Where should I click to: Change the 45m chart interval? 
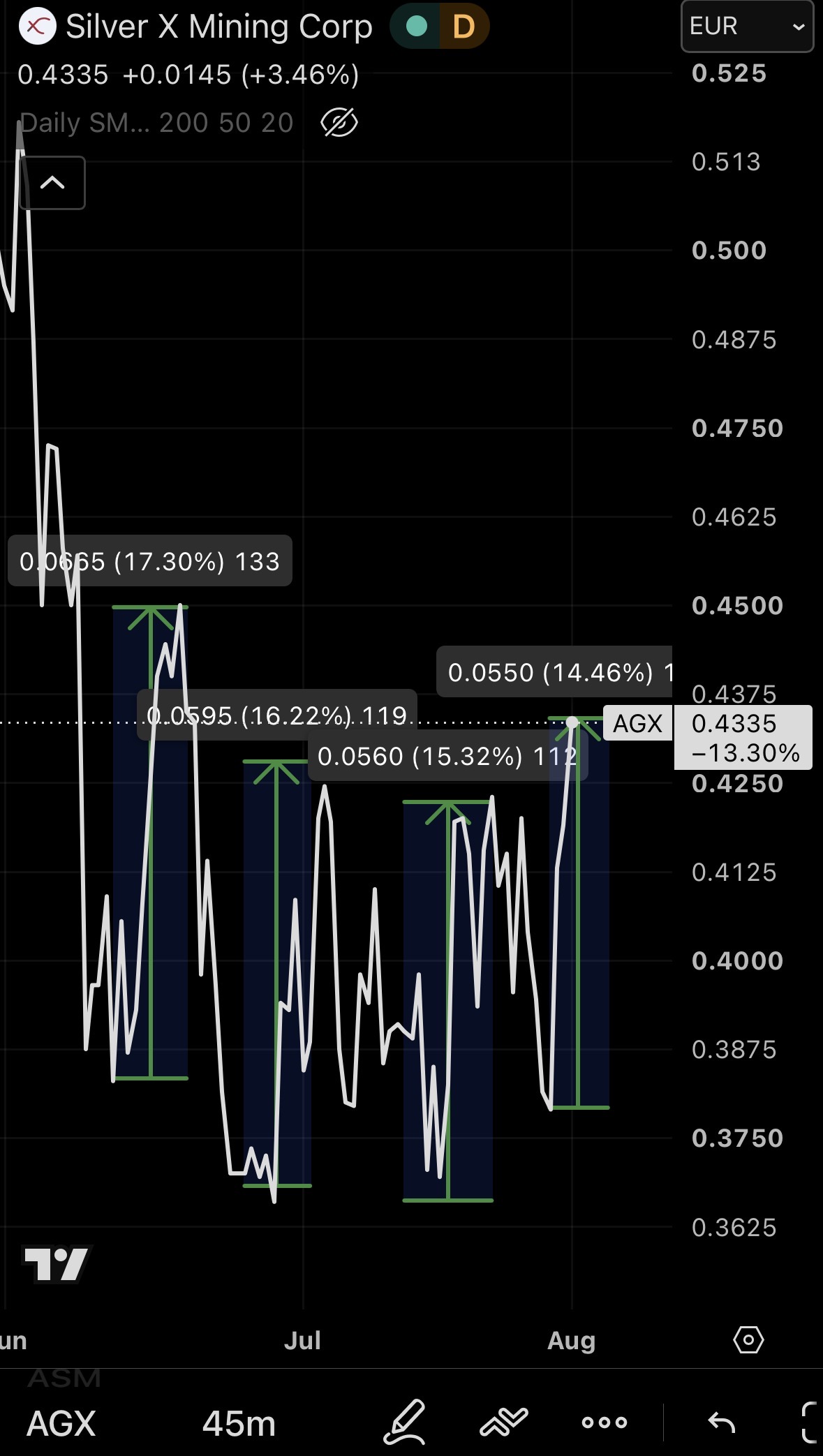point(239,1423)
